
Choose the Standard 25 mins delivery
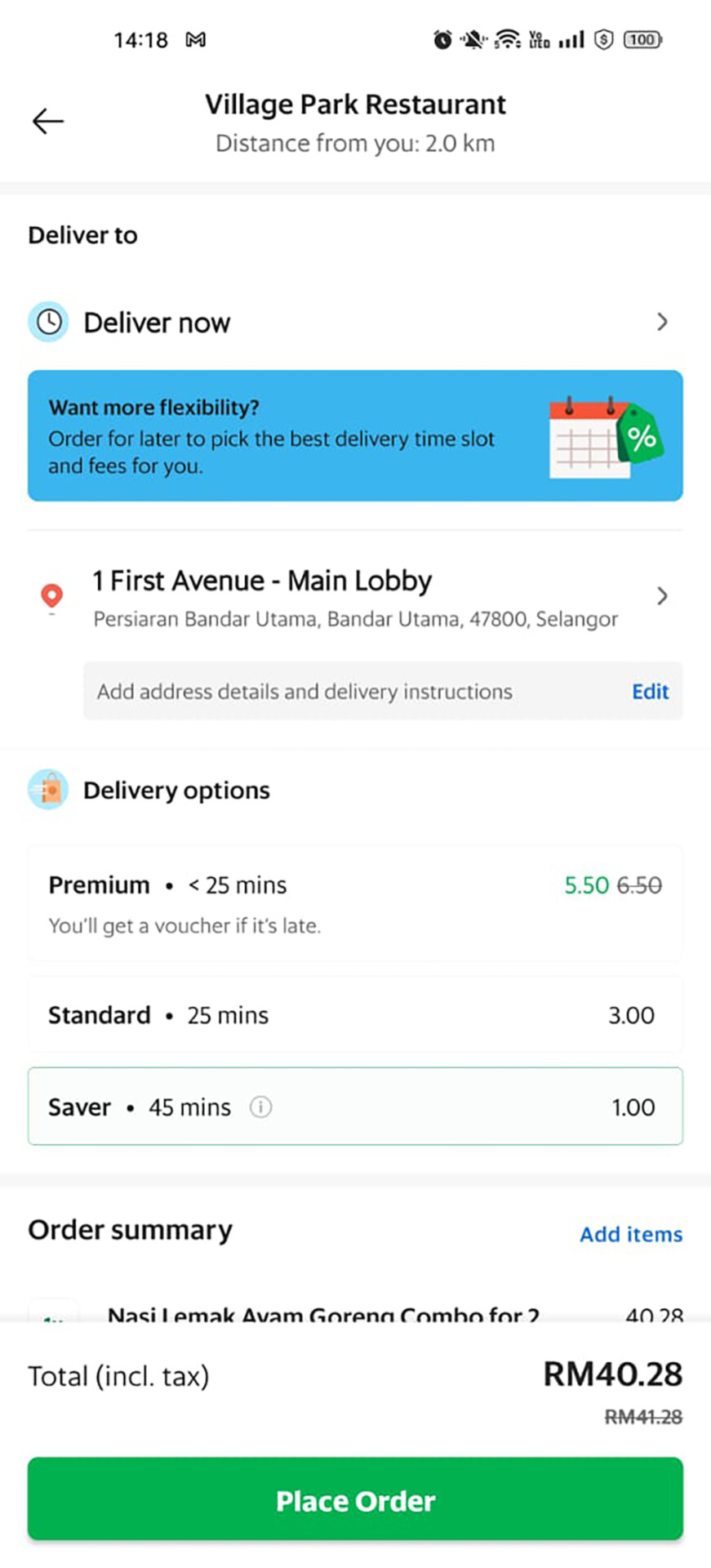pyautogui.click(x=355, y=1015)
